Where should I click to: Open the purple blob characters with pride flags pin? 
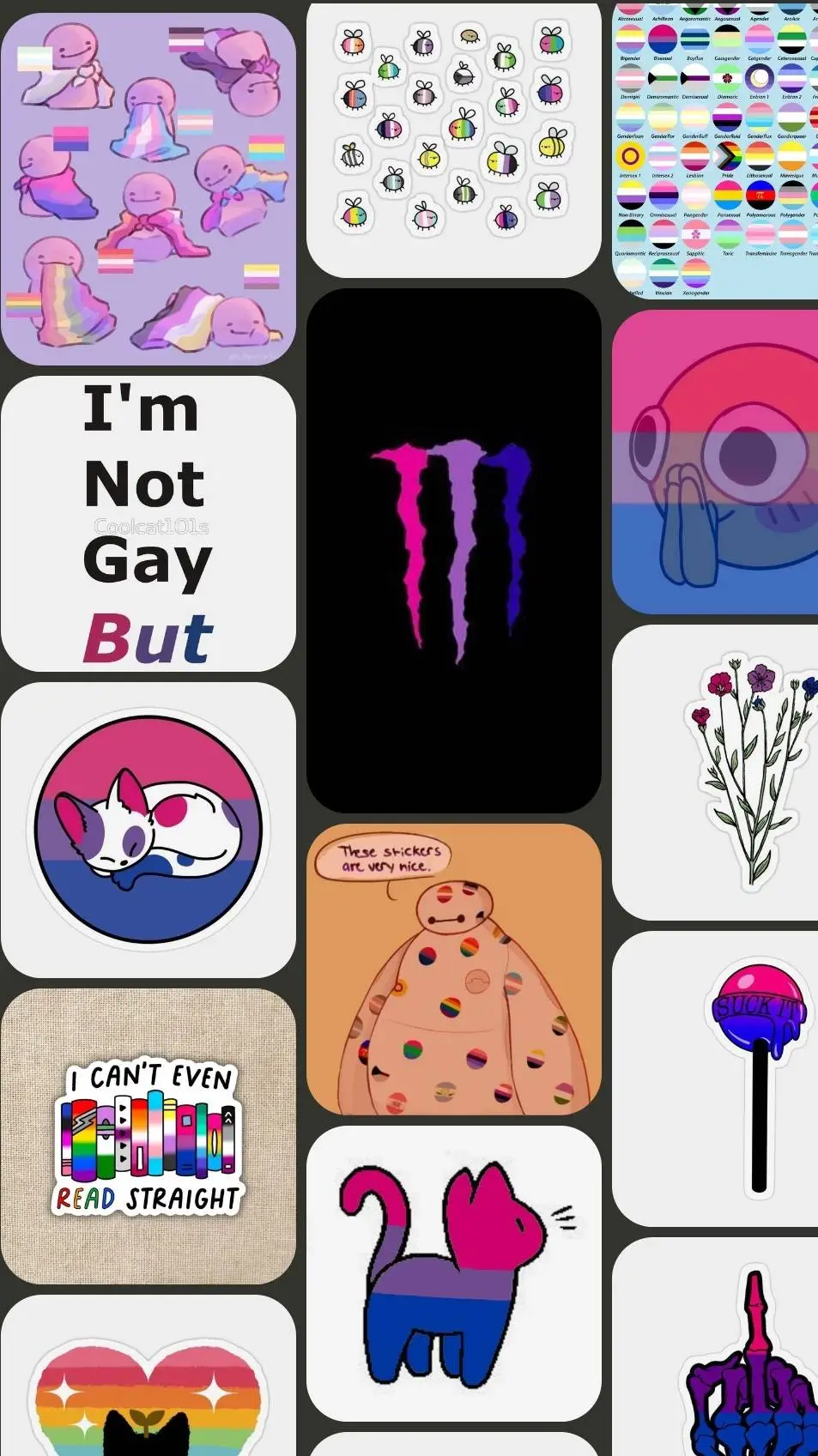point(148,190)
